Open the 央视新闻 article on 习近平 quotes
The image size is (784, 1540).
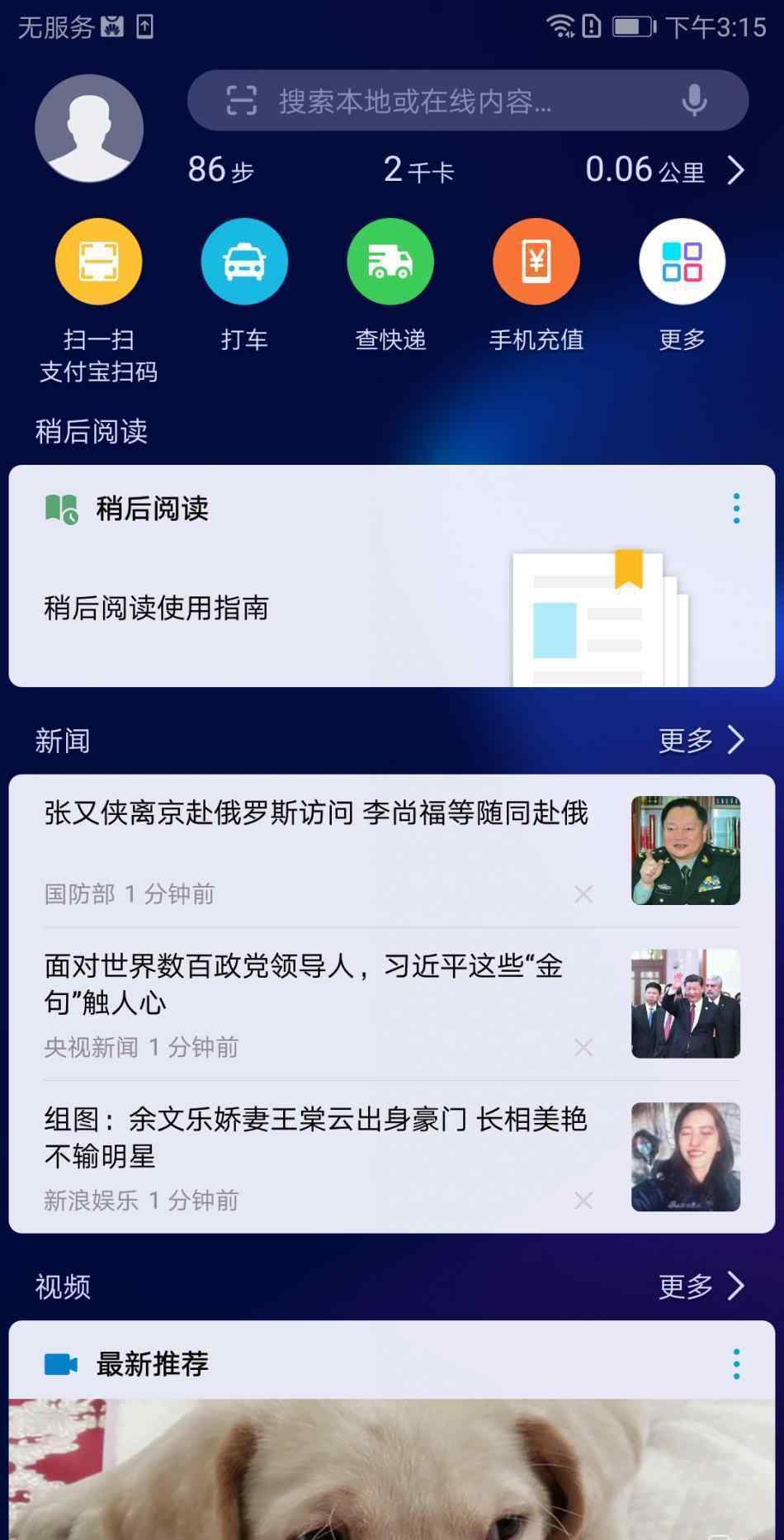(x=305, y=983)
